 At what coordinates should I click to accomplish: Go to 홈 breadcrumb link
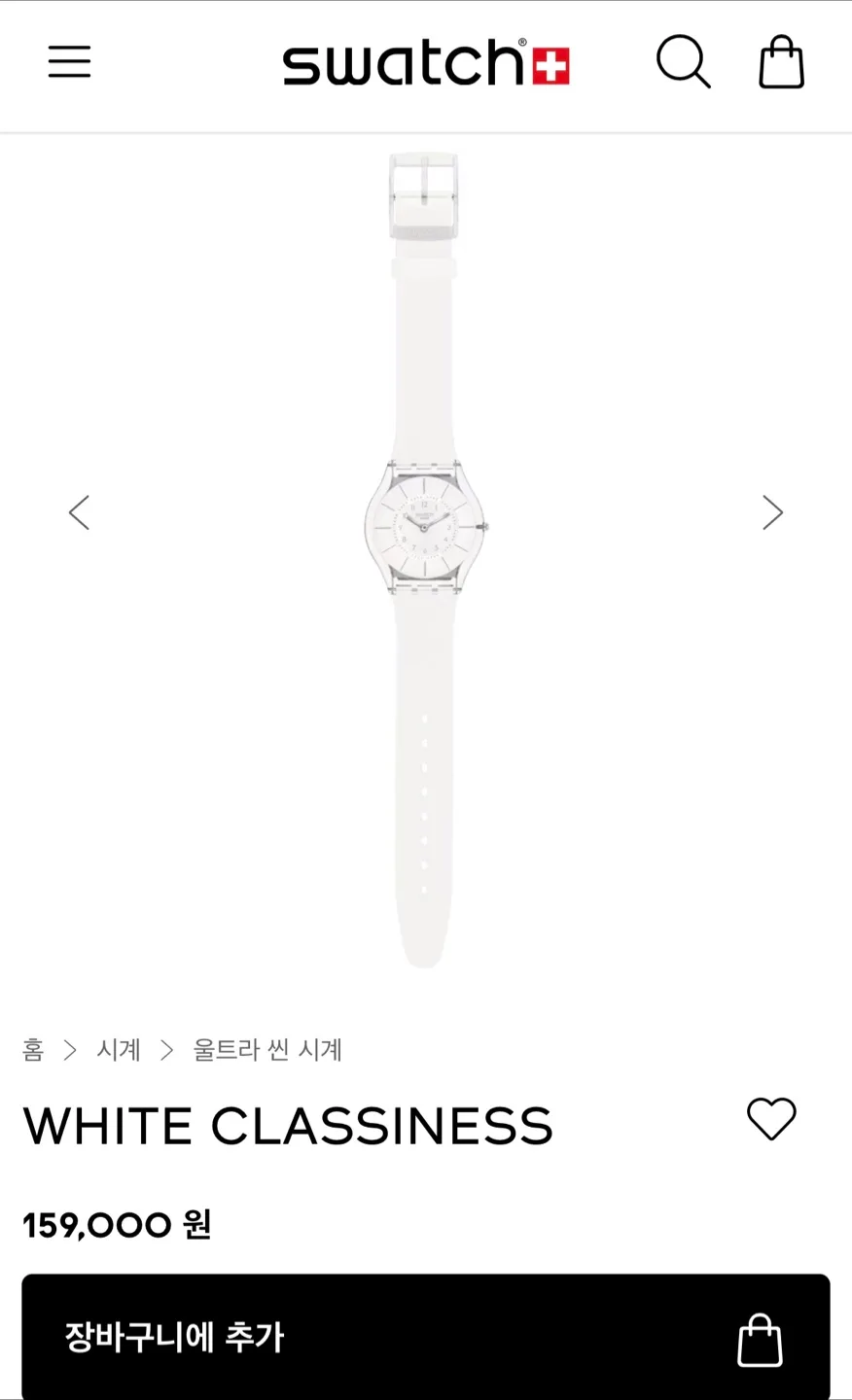(x=33, y=1050)
